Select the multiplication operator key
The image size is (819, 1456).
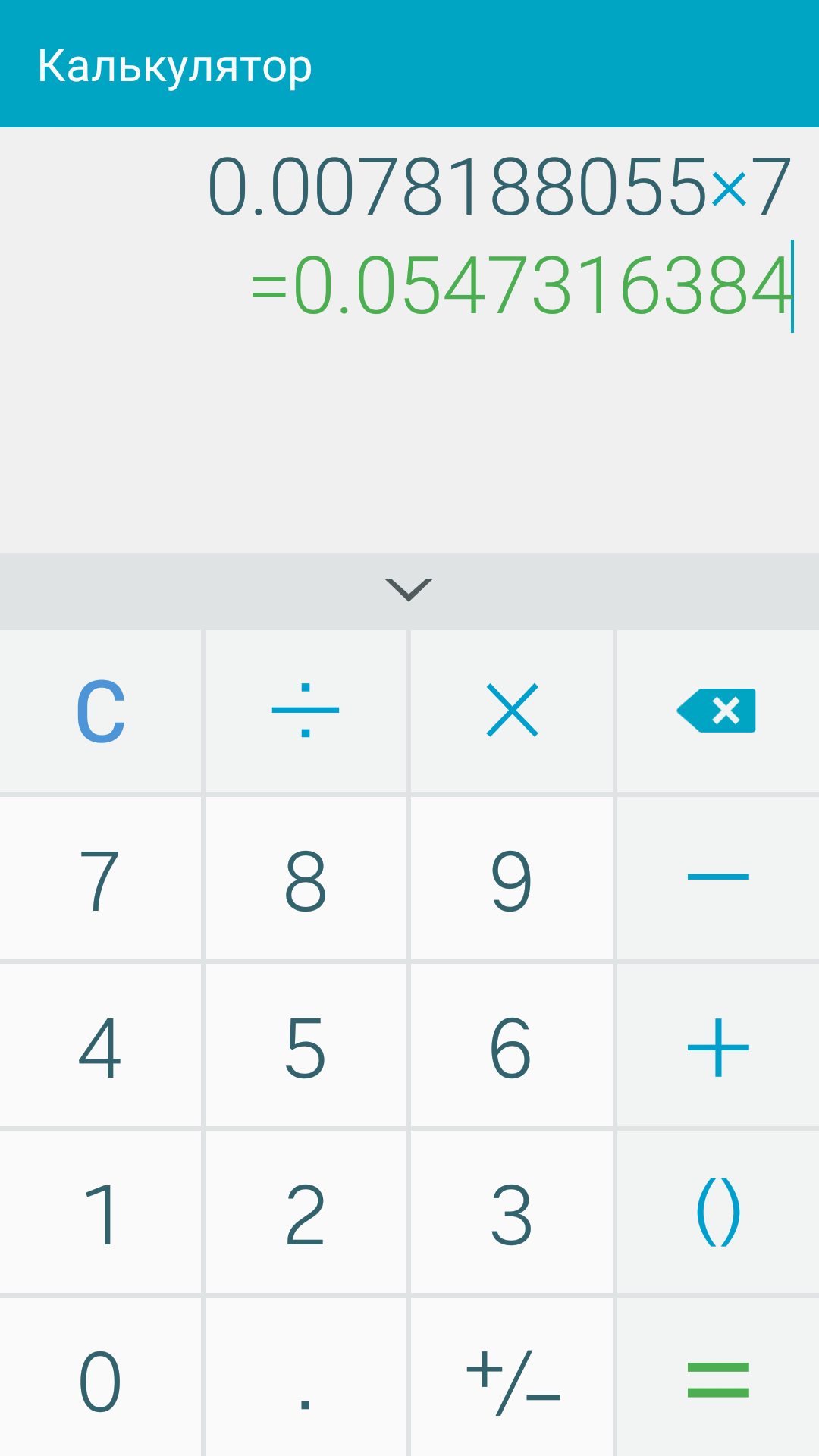512,711
